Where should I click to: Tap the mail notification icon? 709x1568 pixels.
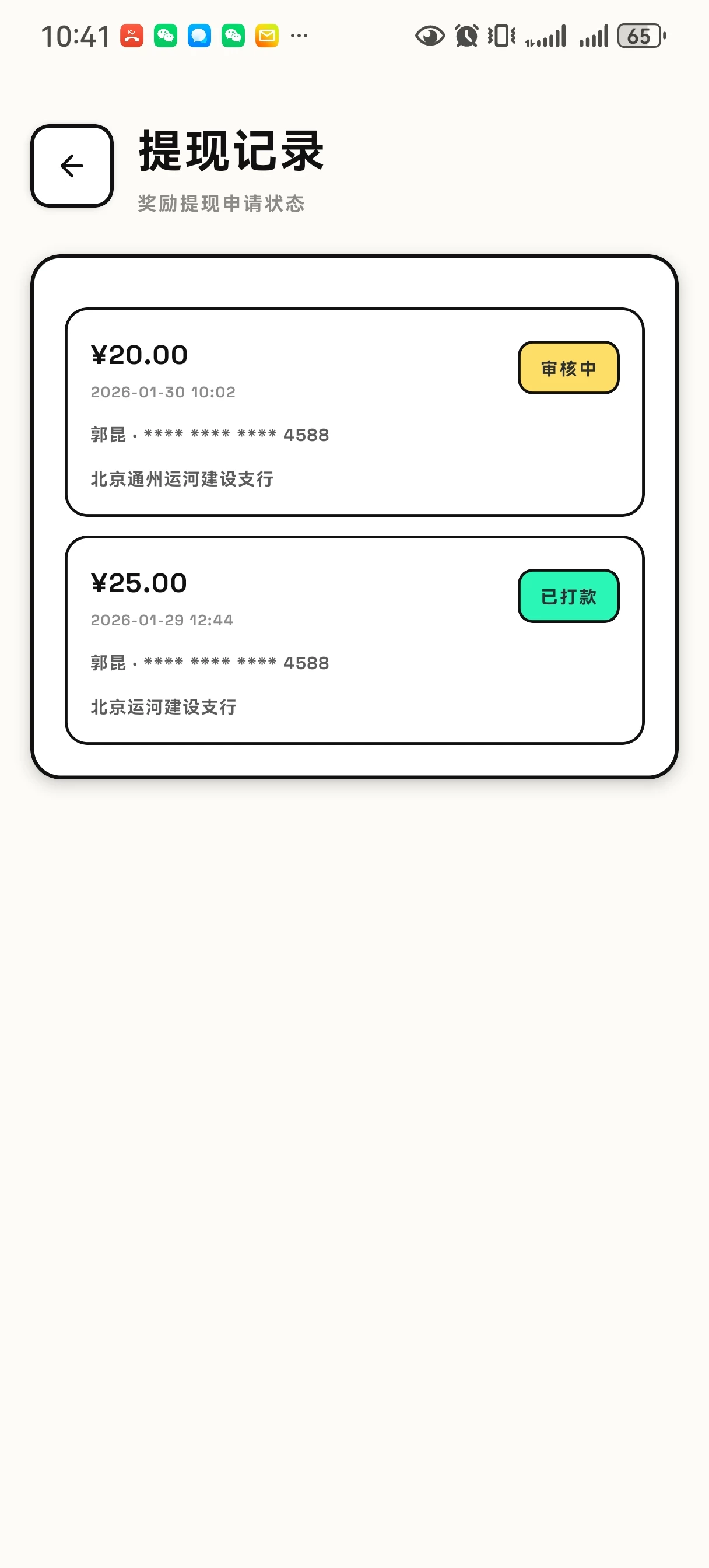pos(265,36)
